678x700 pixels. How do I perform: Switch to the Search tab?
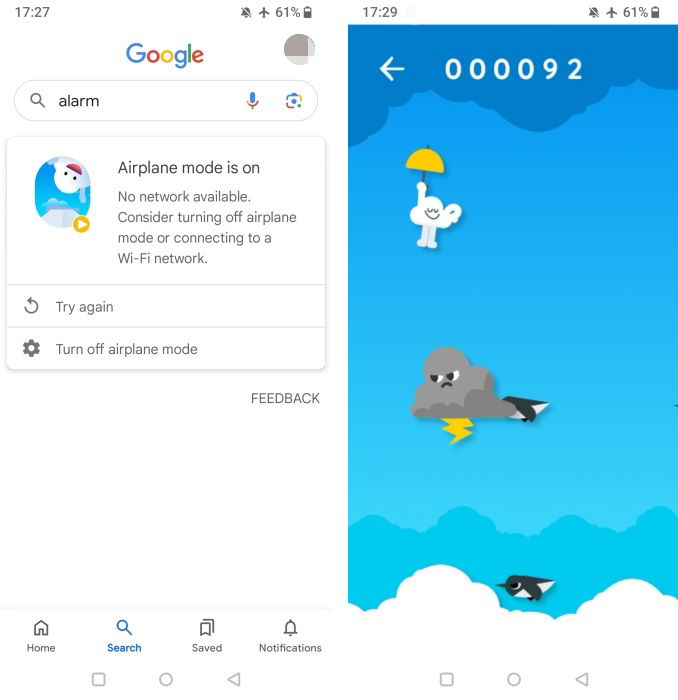tap(124, 636)
